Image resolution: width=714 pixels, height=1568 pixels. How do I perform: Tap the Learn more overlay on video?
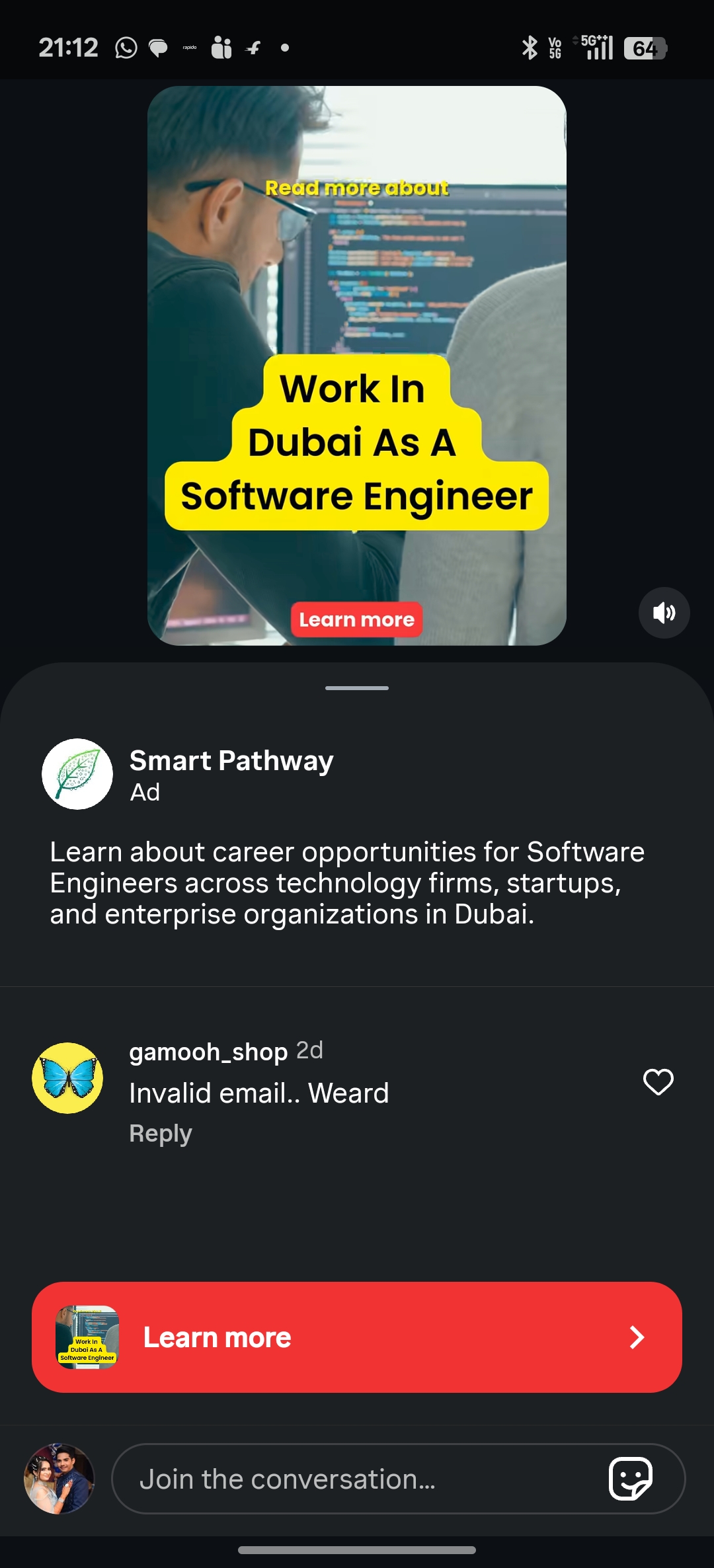356,619
